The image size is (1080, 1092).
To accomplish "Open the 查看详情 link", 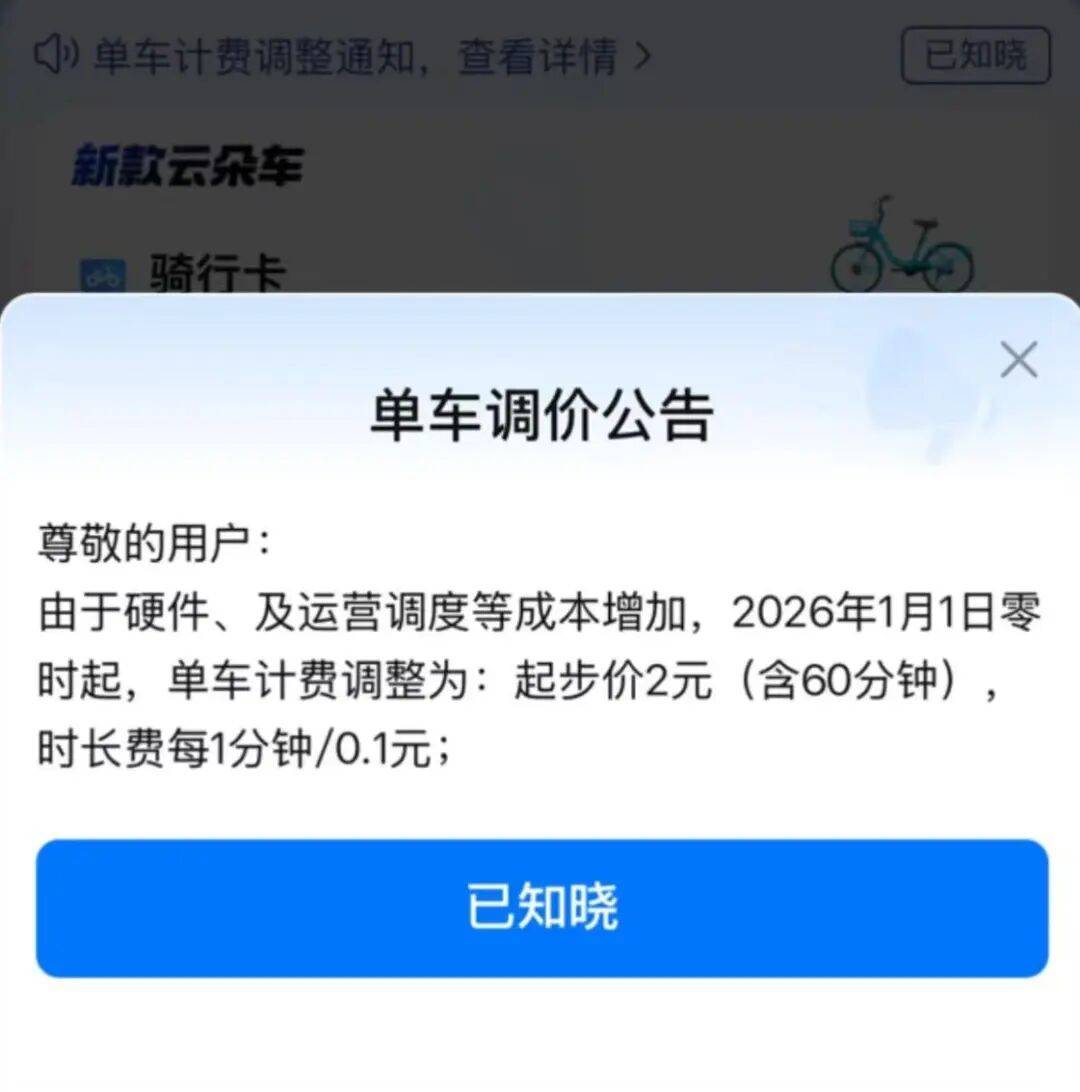I will 545,56.
